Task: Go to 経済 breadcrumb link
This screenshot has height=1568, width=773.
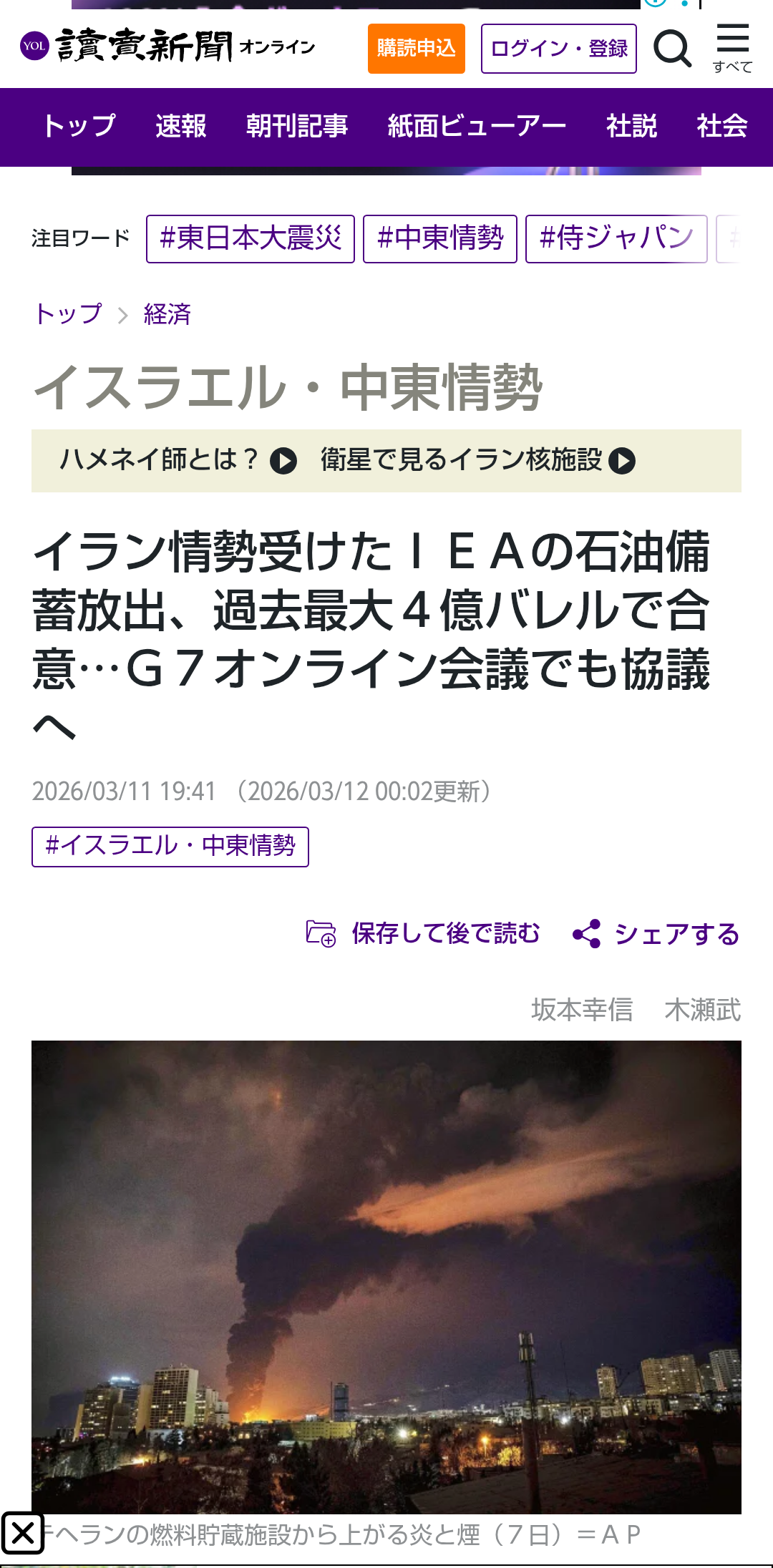Action: coord(167,314)
